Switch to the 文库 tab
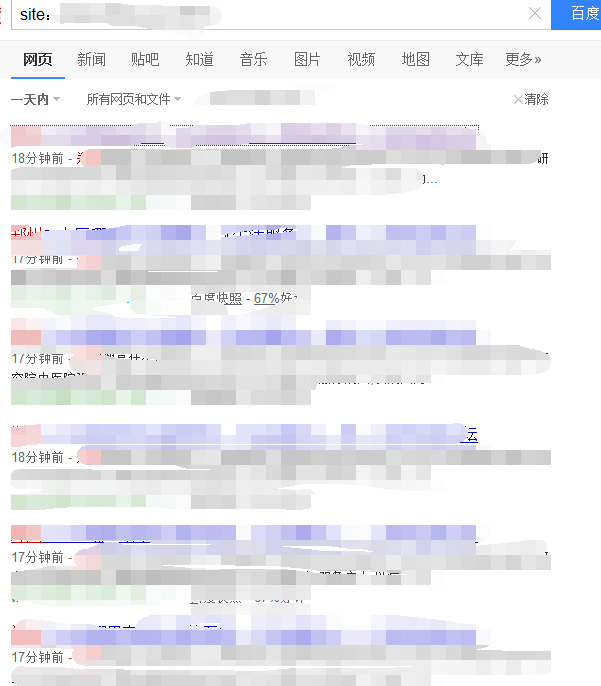Image resolution: width=601 pixels, height=686 pixels. pos(469,59)
